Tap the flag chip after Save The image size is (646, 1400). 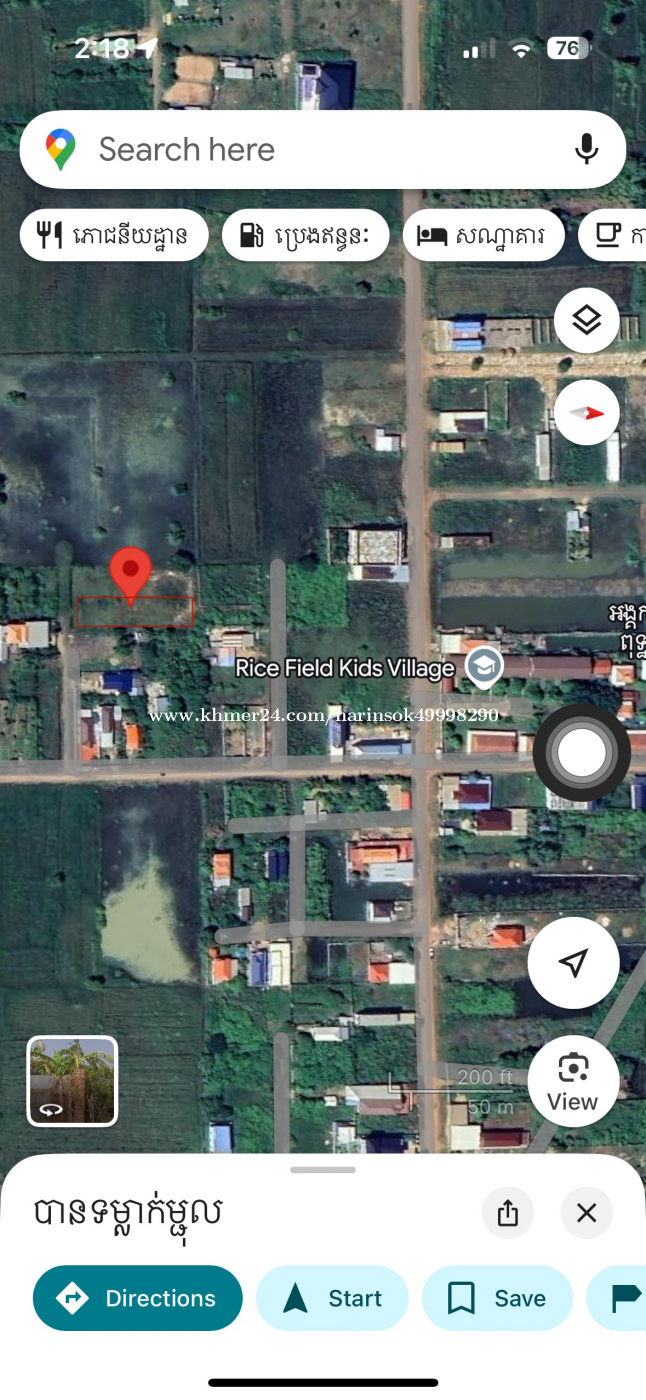pos(618,1298)
